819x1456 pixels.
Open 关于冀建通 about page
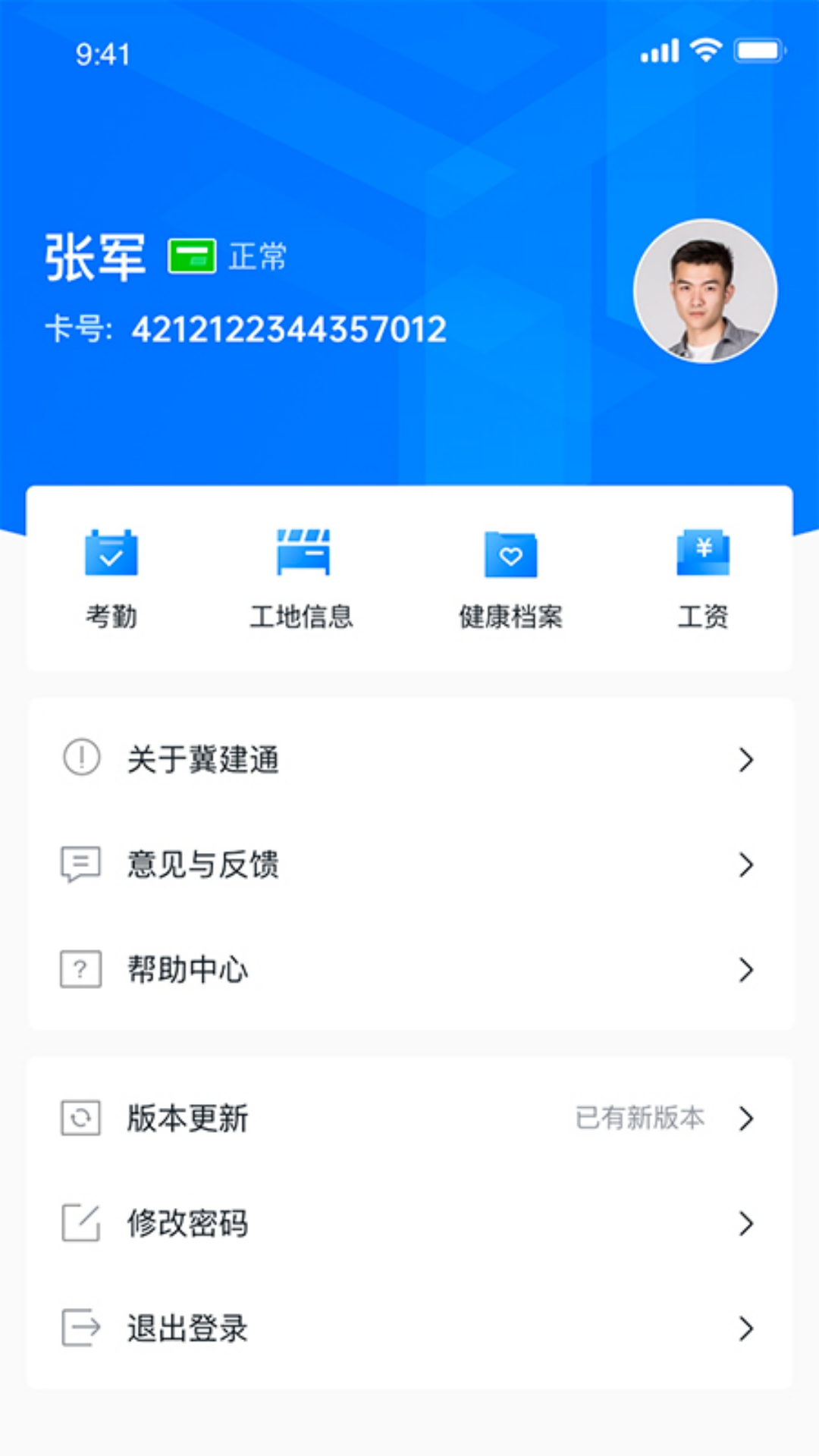tap(409, 759)
